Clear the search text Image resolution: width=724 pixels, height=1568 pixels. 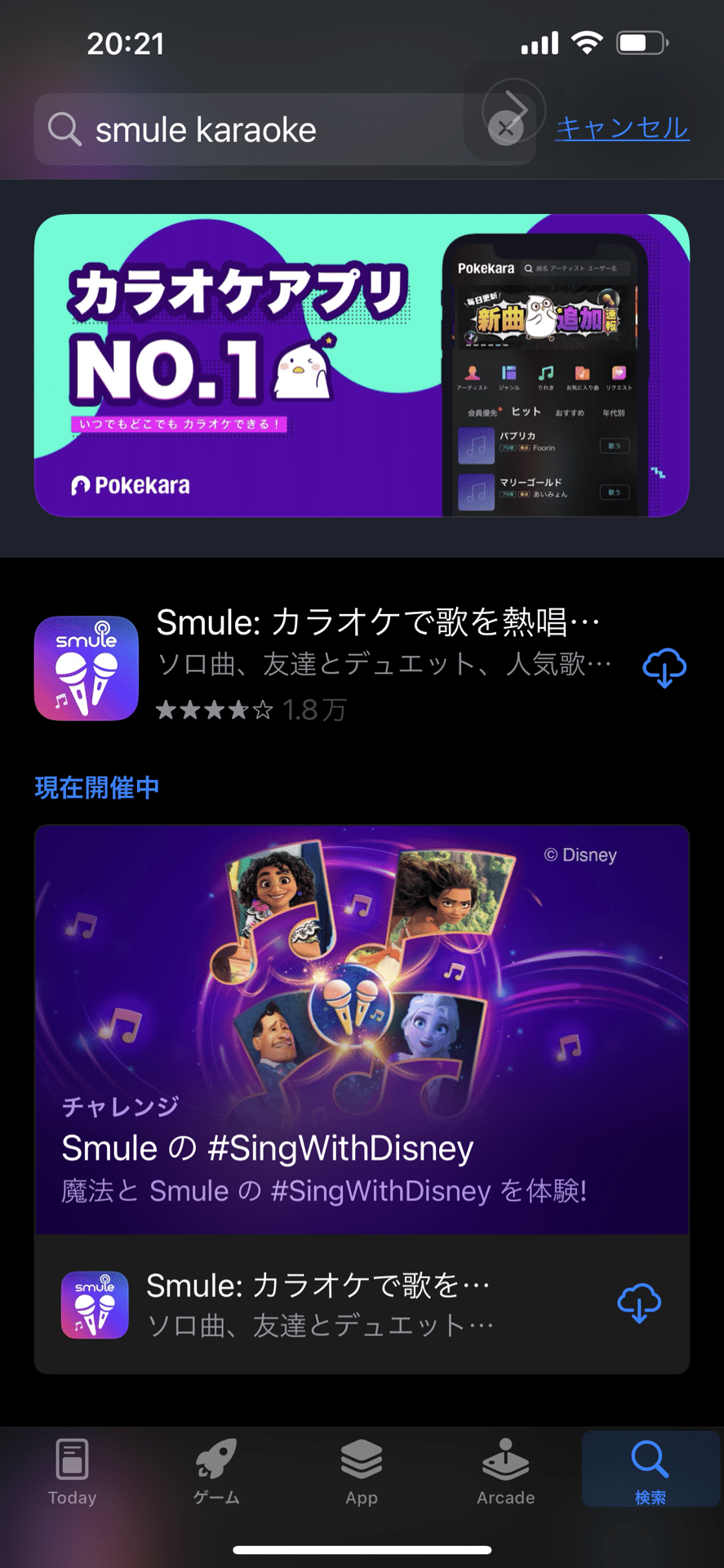(505, 128)
